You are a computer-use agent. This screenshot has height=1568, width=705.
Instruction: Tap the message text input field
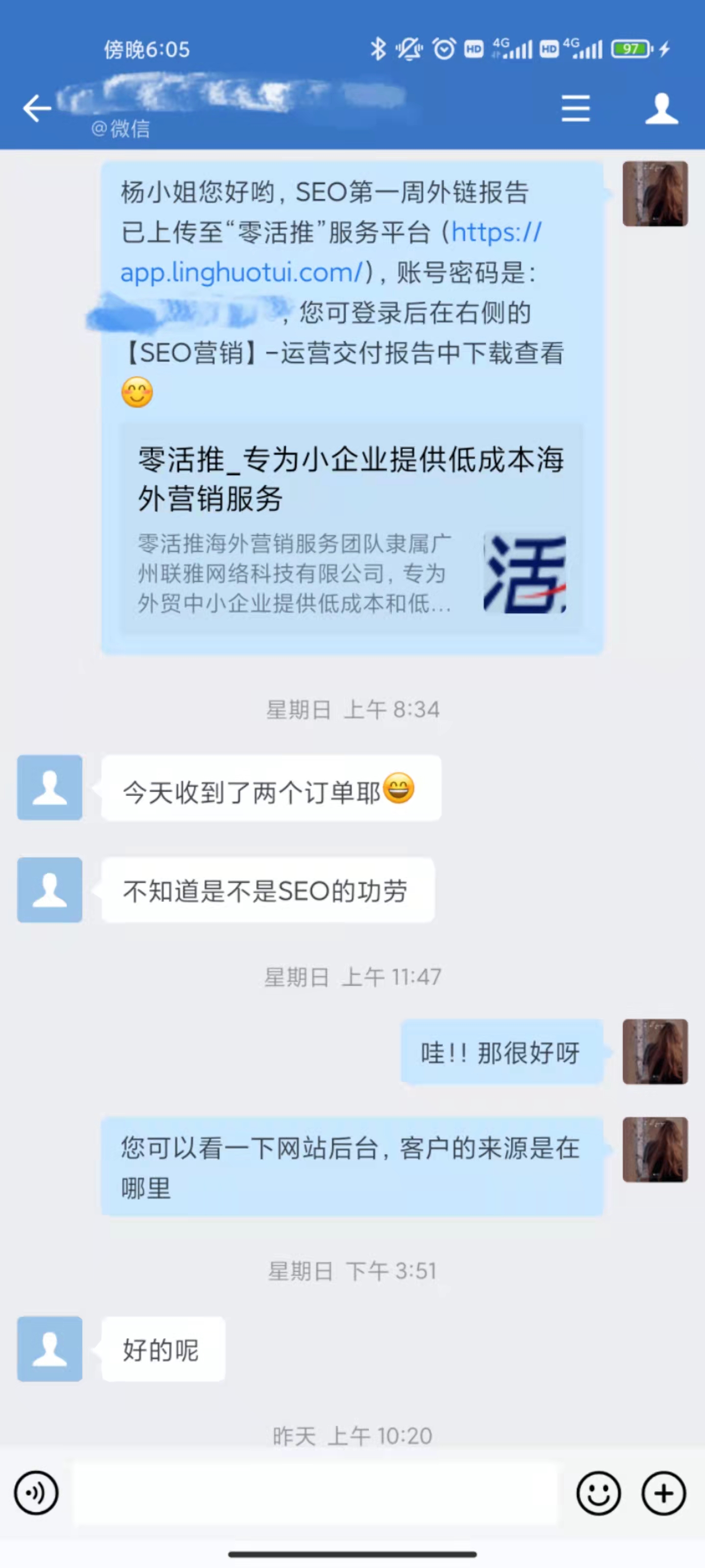point(315,1493)
